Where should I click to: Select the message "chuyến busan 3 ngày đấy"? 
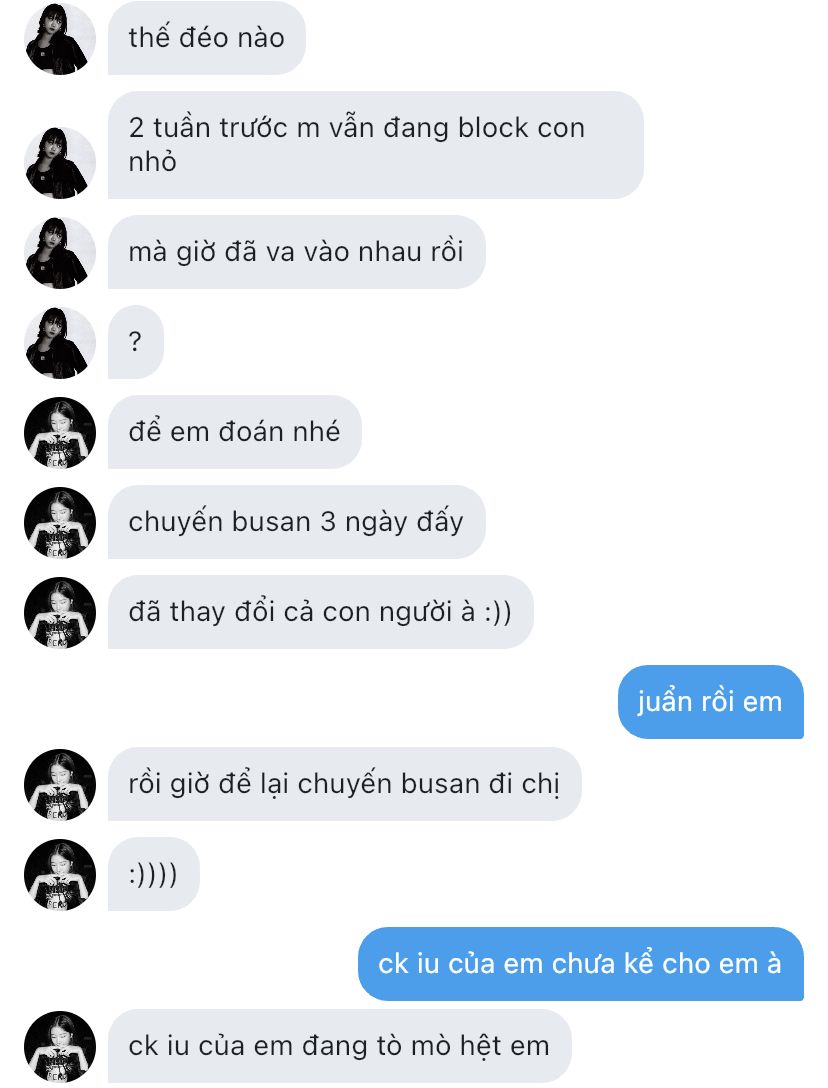pos(296,522)
